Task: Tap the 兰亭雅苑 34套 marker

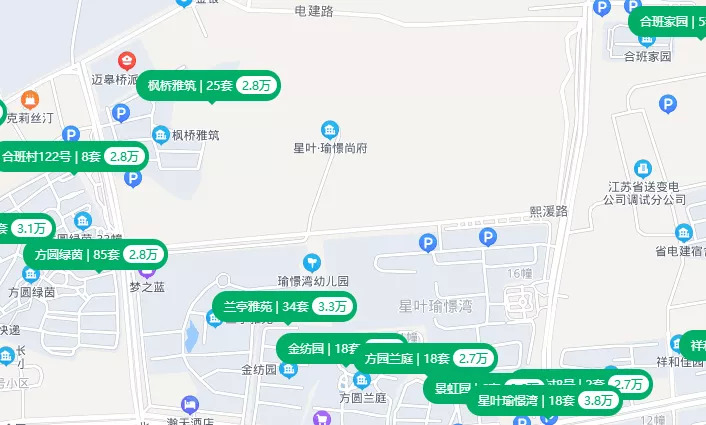Action: click(284, 307)
